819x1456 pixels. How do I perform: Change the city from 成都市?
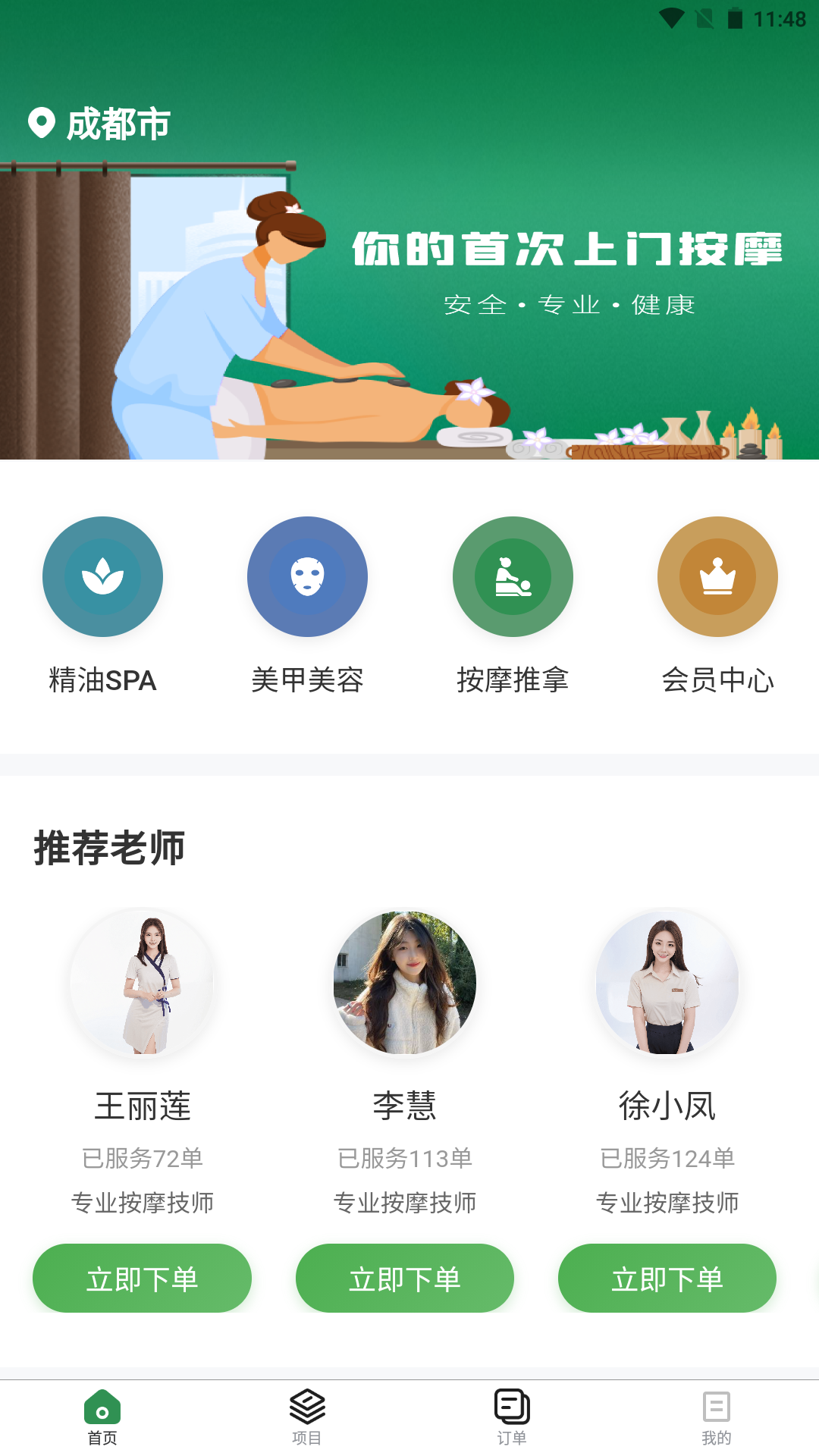pos(100,124)
